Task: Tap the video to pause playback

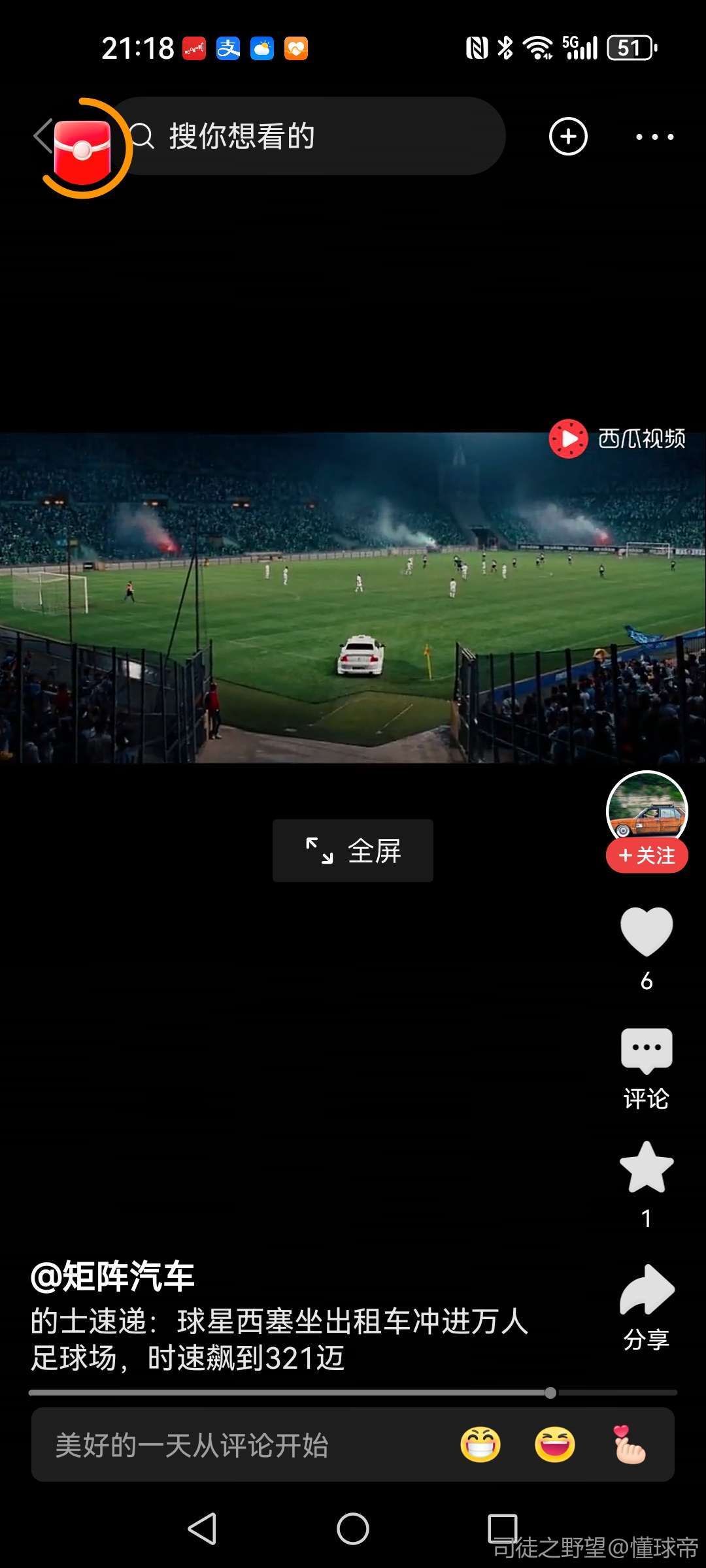Action: (353, 597)
